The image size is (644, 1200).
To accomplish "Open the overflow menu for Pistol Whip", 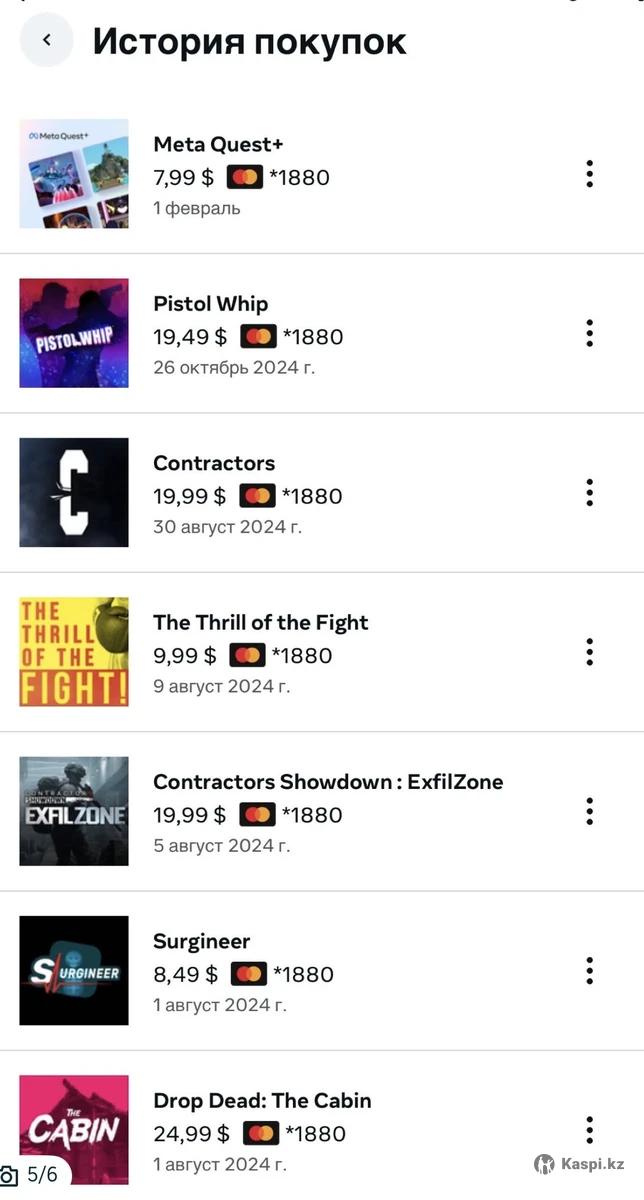I will pos(590,333).
